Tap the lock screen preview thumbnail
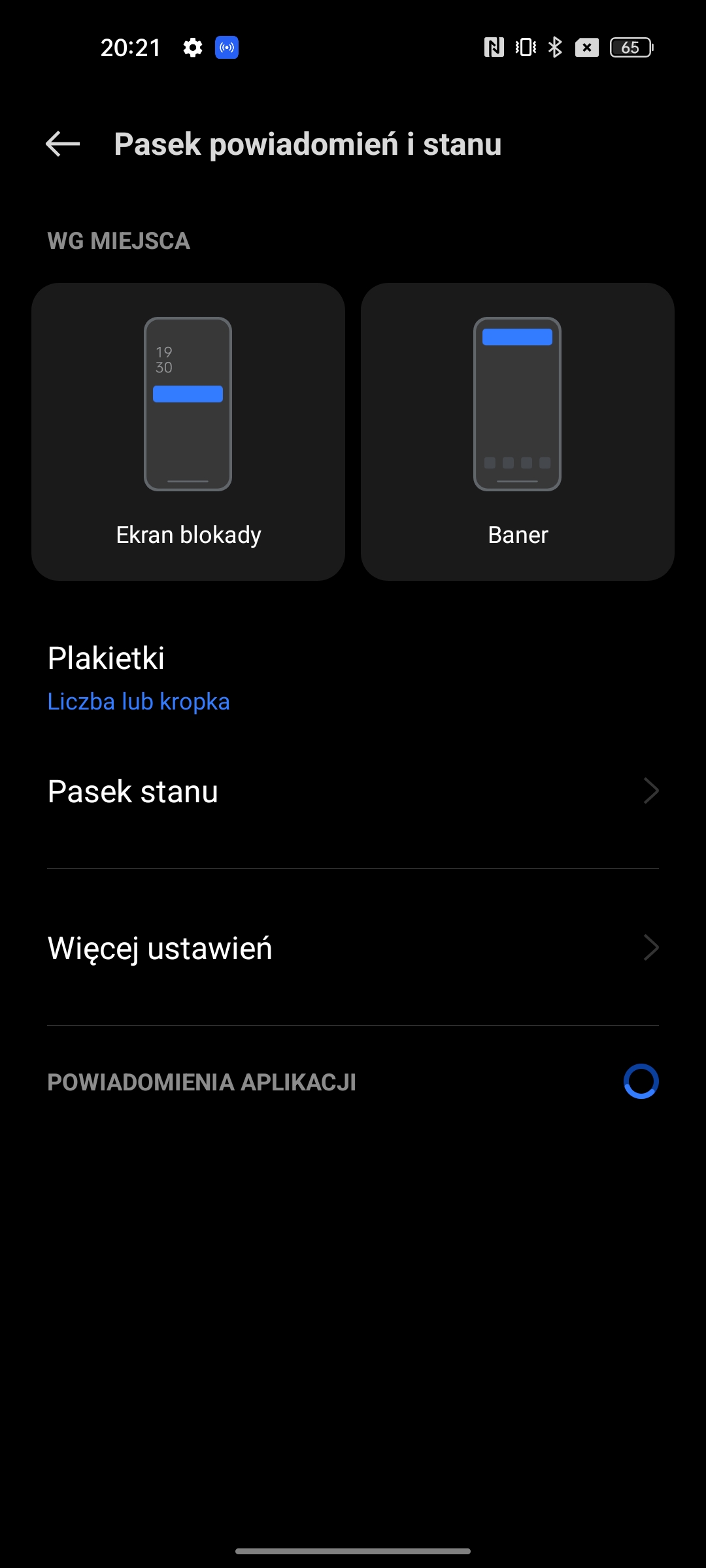 click(x=188, y=404)
